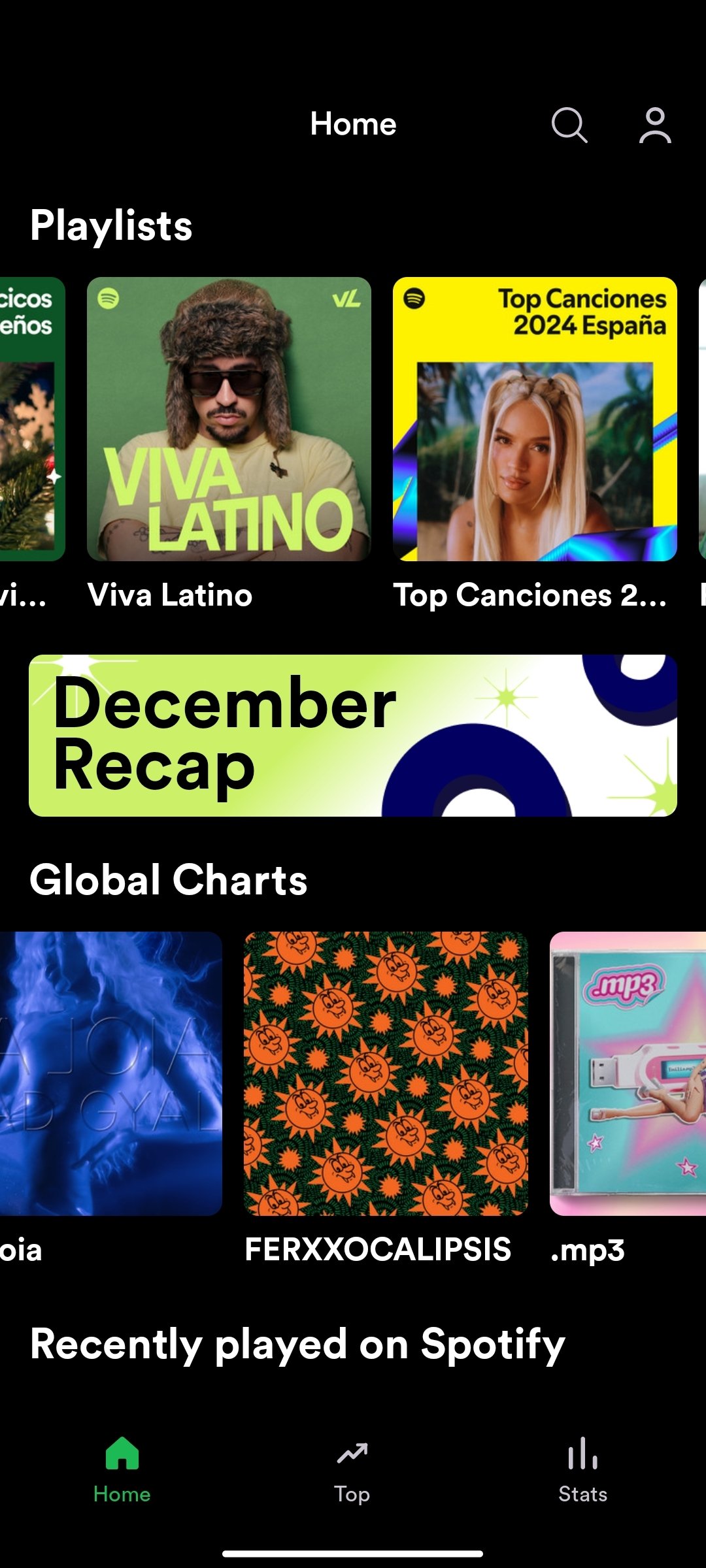Open the December Recap banner
Image resolution: width=706 pixels, height=1568 pixels.
(x=353, y=736)
